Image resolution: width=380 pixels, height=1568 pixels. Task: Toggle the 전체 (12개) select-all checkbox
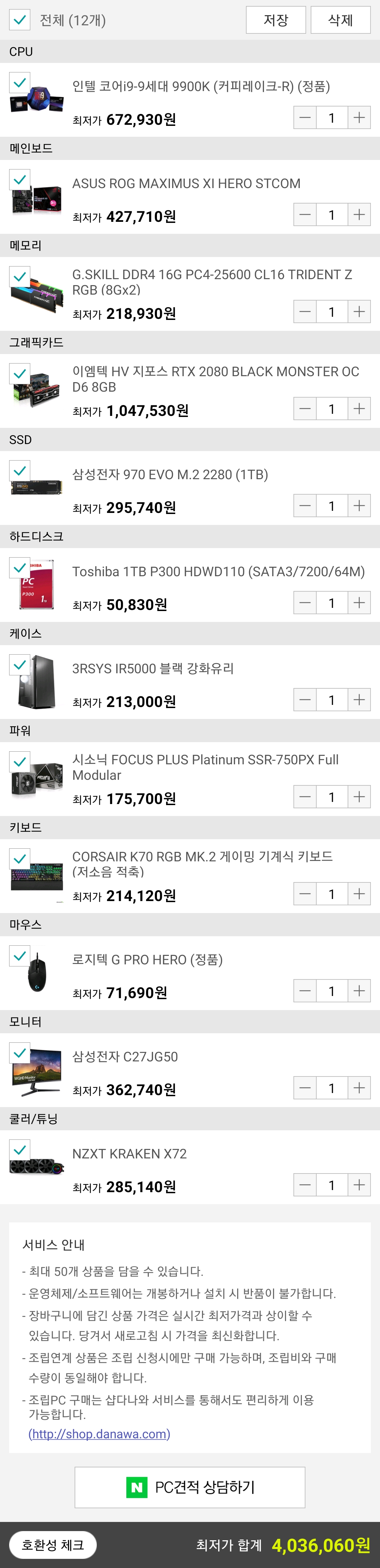[x=19, y=20]
